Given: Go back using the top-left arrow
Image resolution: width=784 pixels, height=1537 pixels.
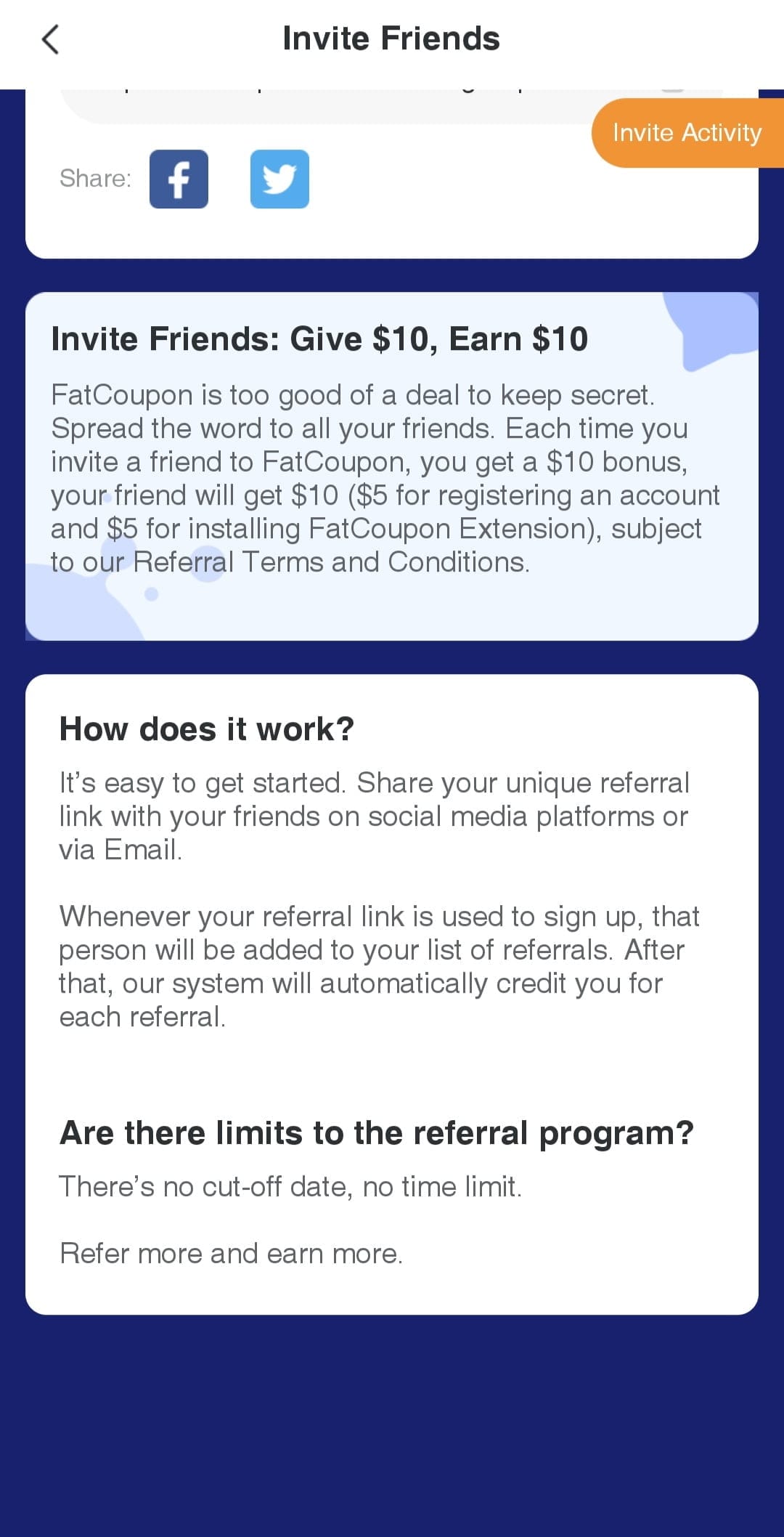Looking at the screenshot, I should click(50, 39).
